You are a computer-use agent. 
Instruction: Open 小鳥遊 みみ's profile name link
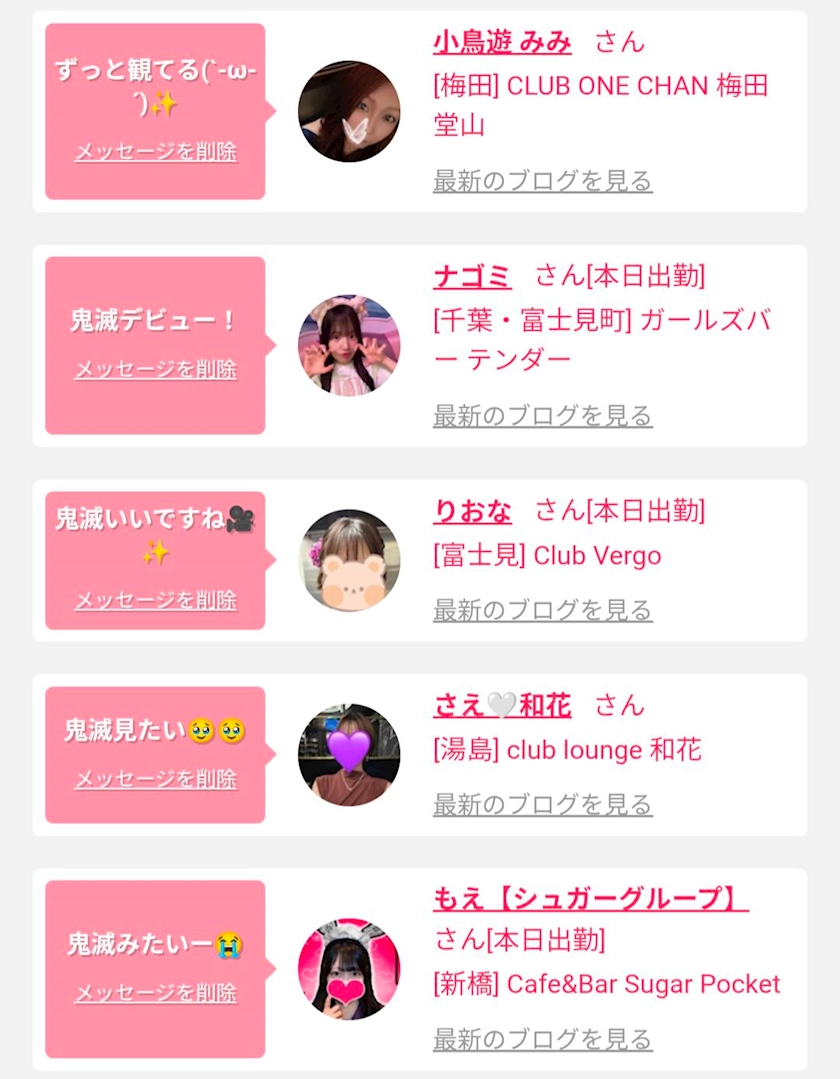502,43
